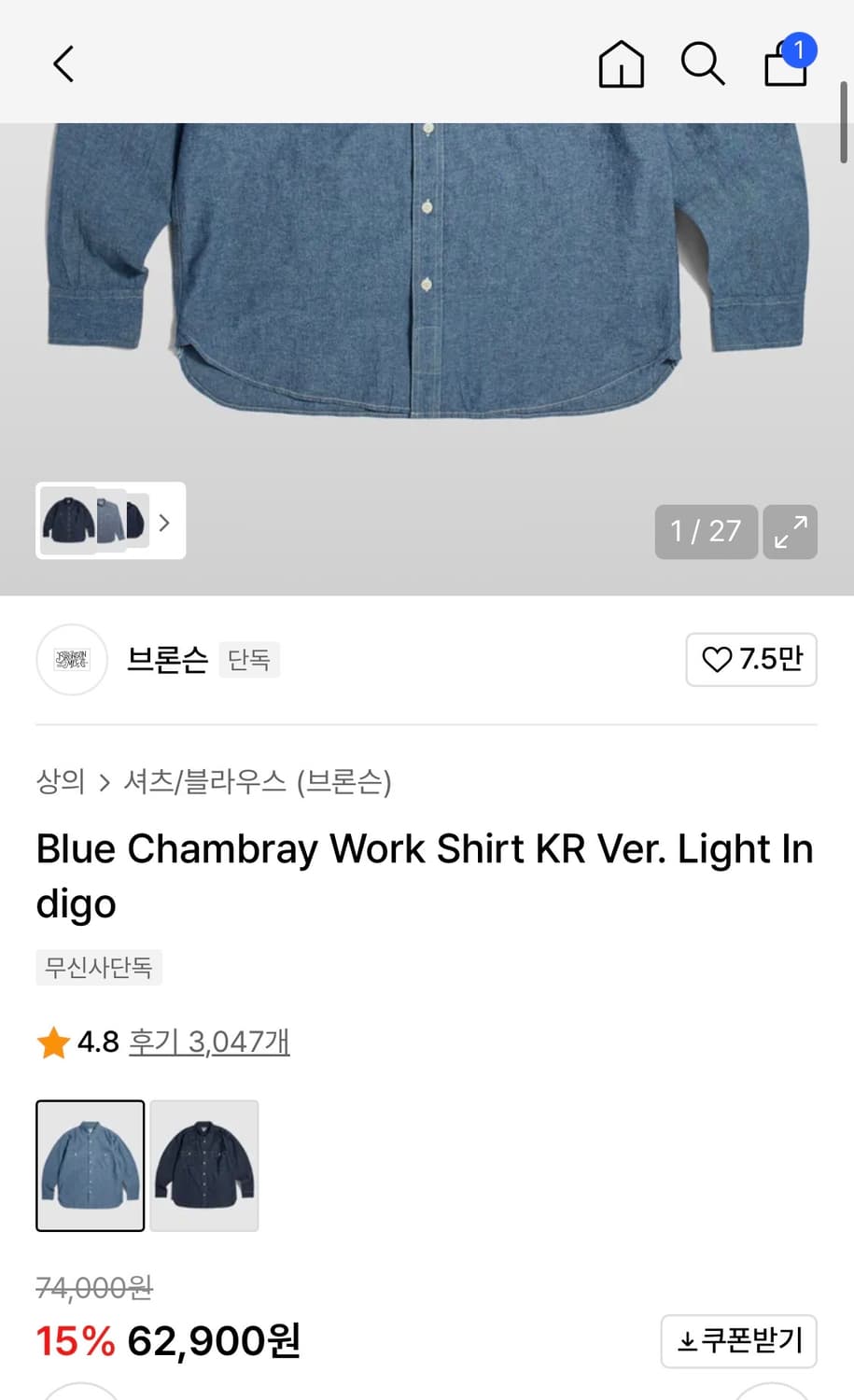
Task: Expand the product image to fullscreen
Action: [790, 532]
